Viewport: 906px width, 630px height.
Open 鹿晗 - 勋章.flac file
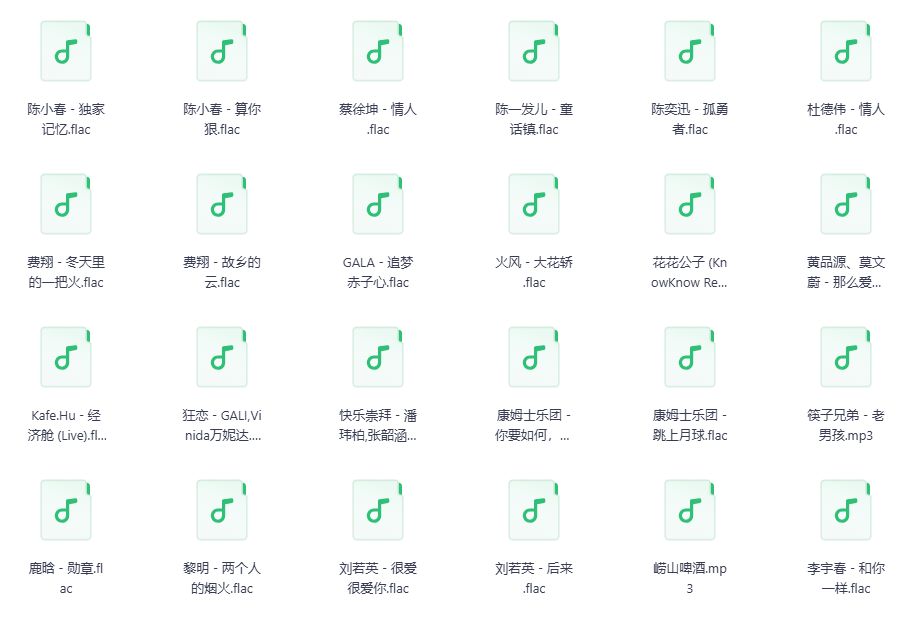(x=66, y=510)
